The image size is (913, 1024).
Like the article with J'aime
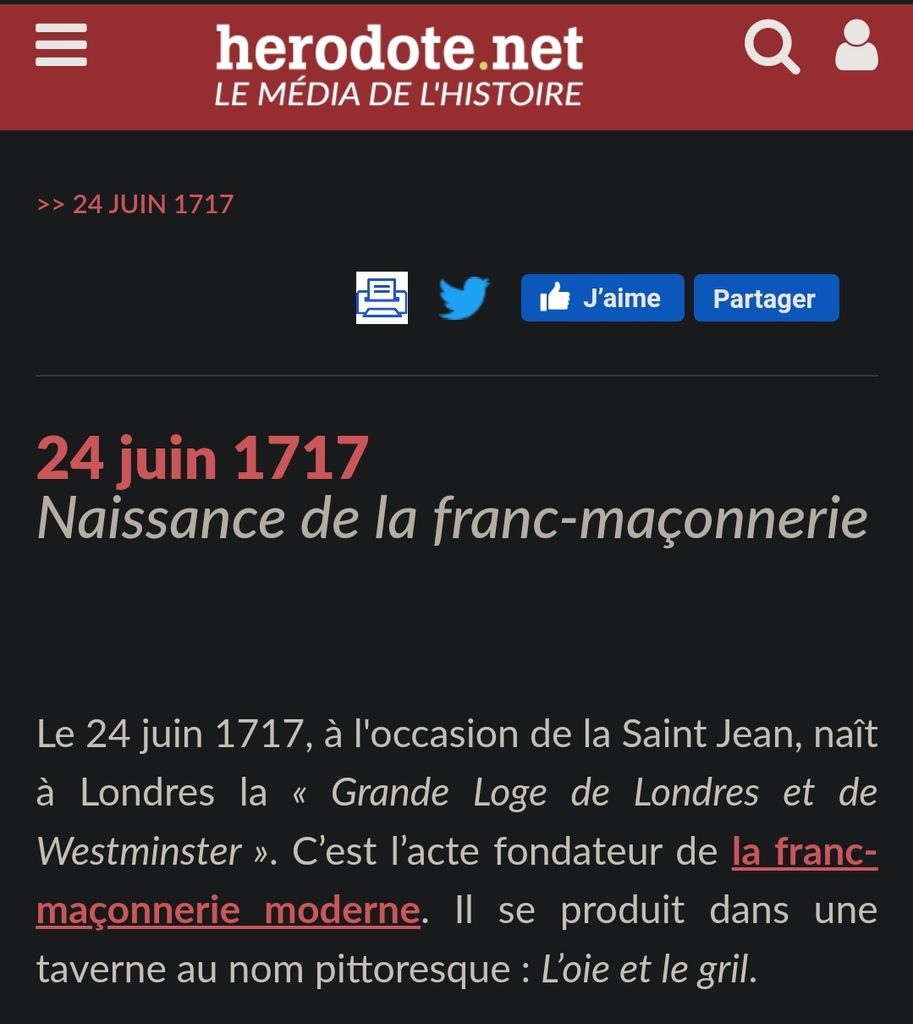602,298
